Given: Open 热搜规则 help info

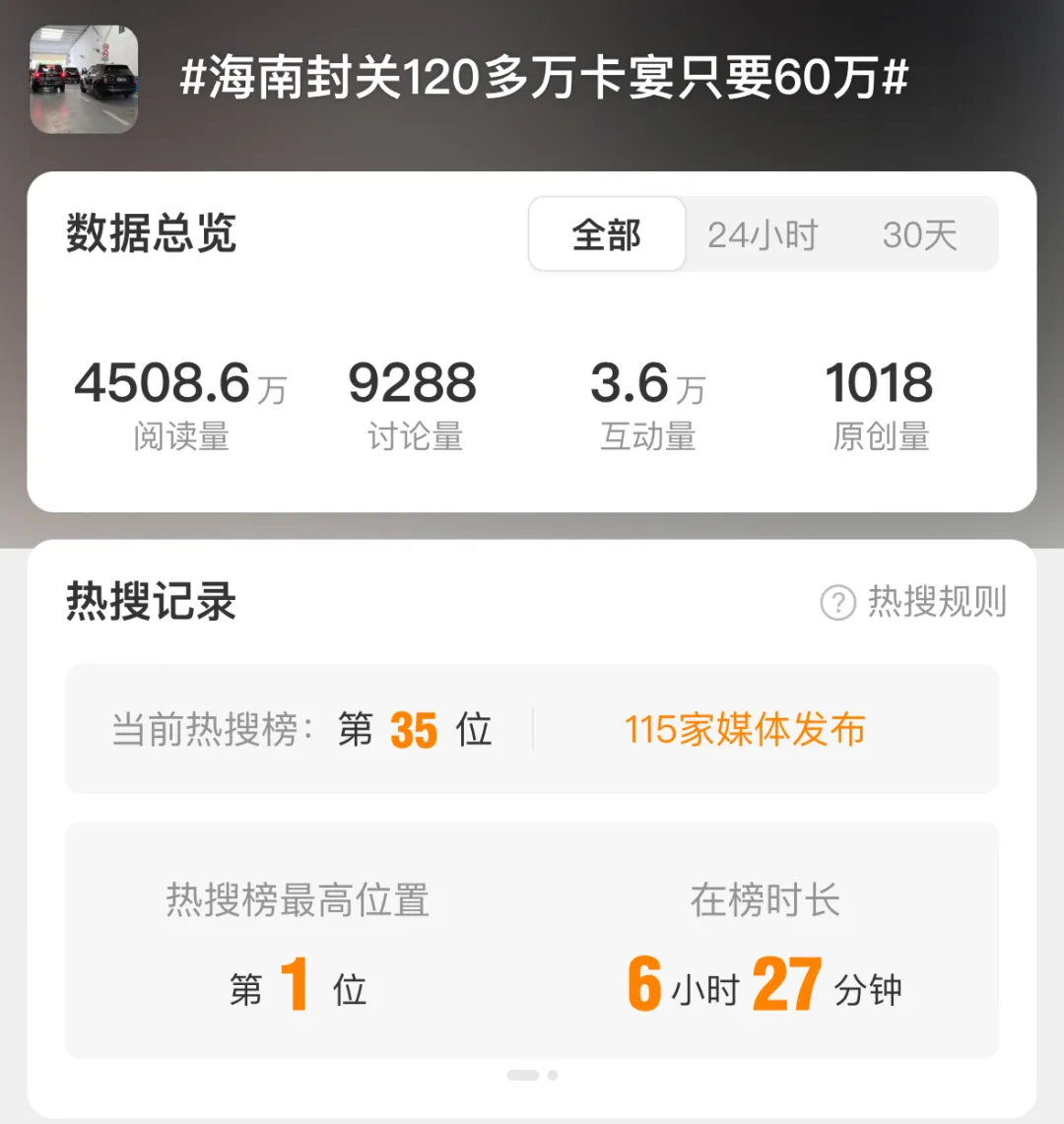Looking at the screenshot, I should click(x=914, y=602).
